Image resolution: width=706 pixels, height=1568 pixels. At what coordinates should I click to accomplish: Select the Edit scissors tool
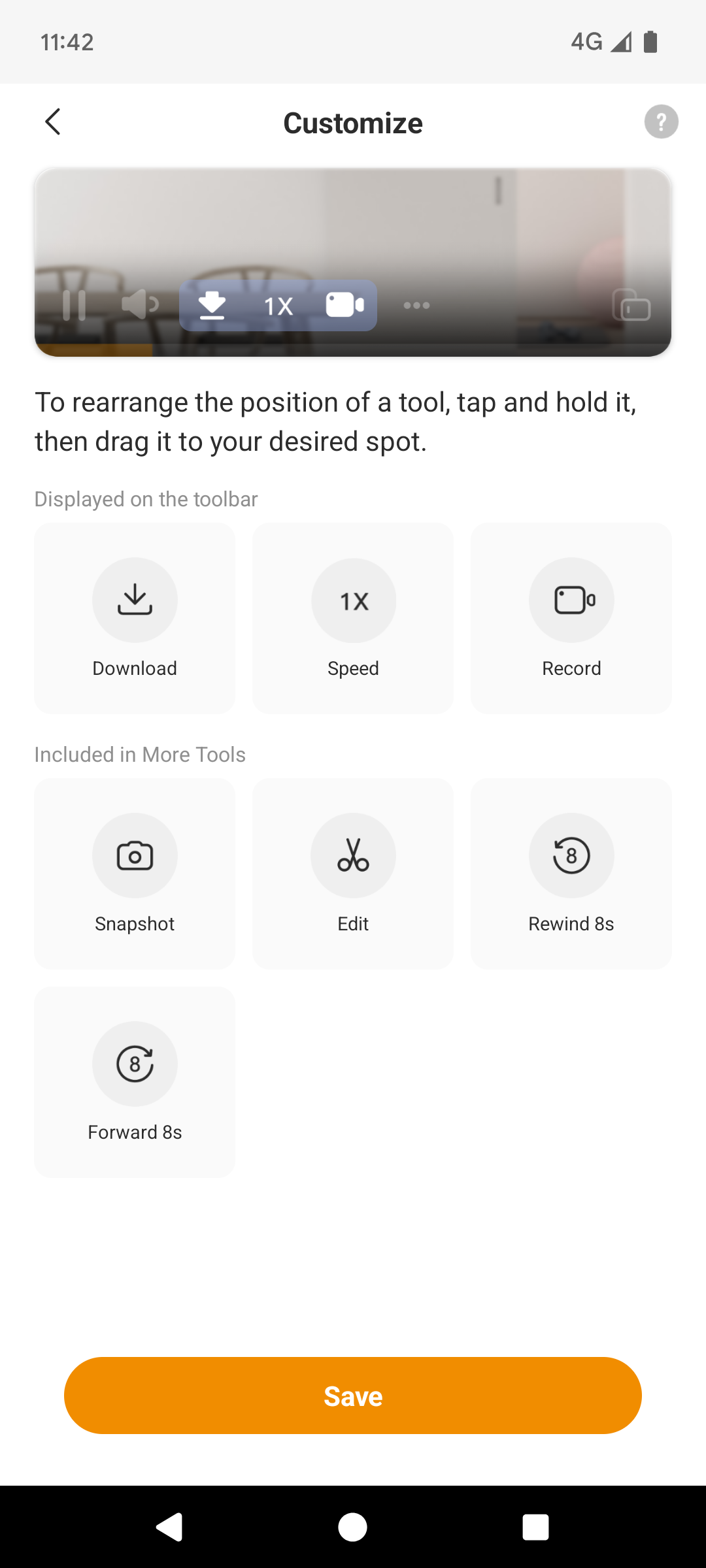tap(352, 873)
